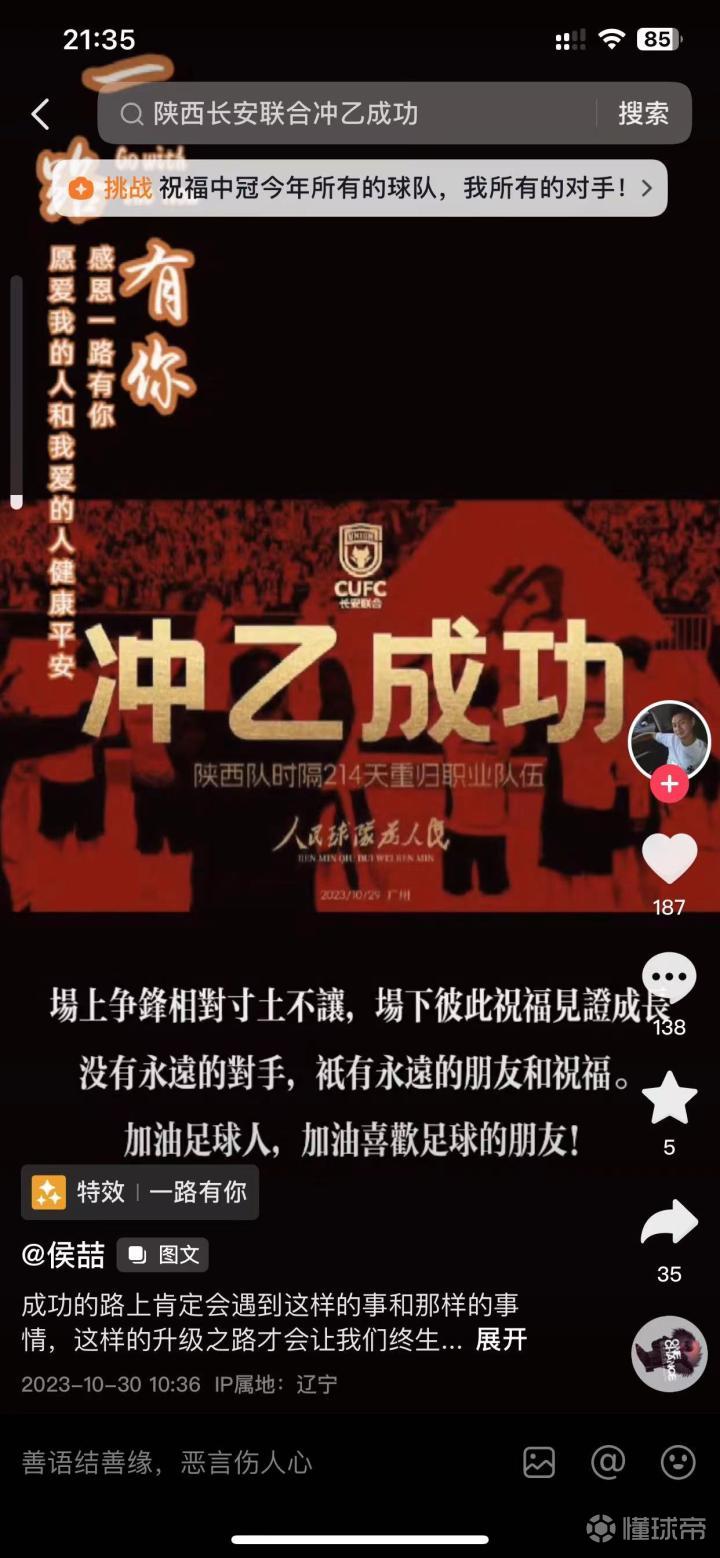Open @侯喆 username profile link
Viewport: 720px width, 1558px height.
coord(63,1255)
